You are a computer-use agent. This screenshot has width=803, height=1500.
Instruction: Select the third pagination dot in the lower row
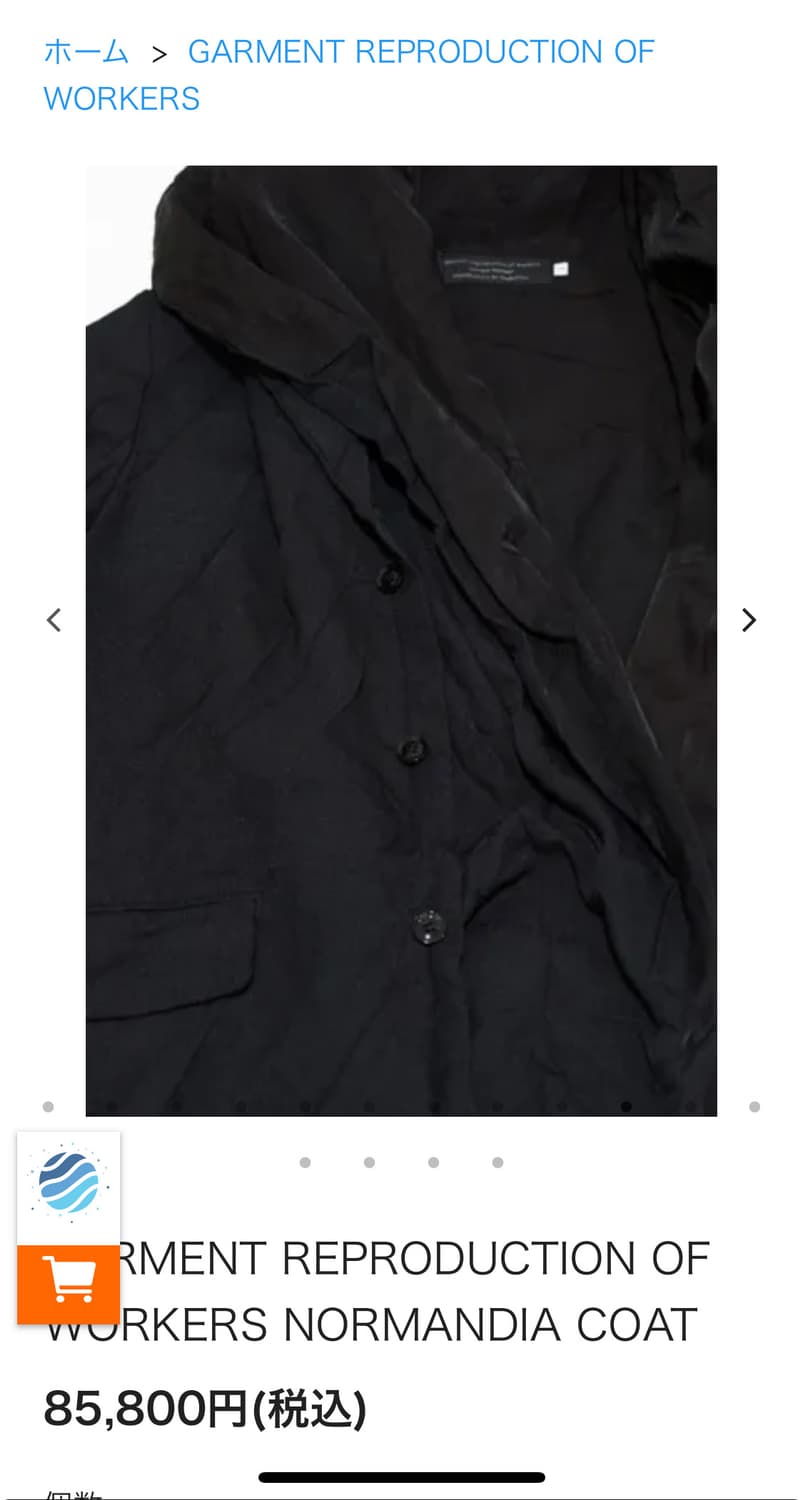pos(433,1162)
